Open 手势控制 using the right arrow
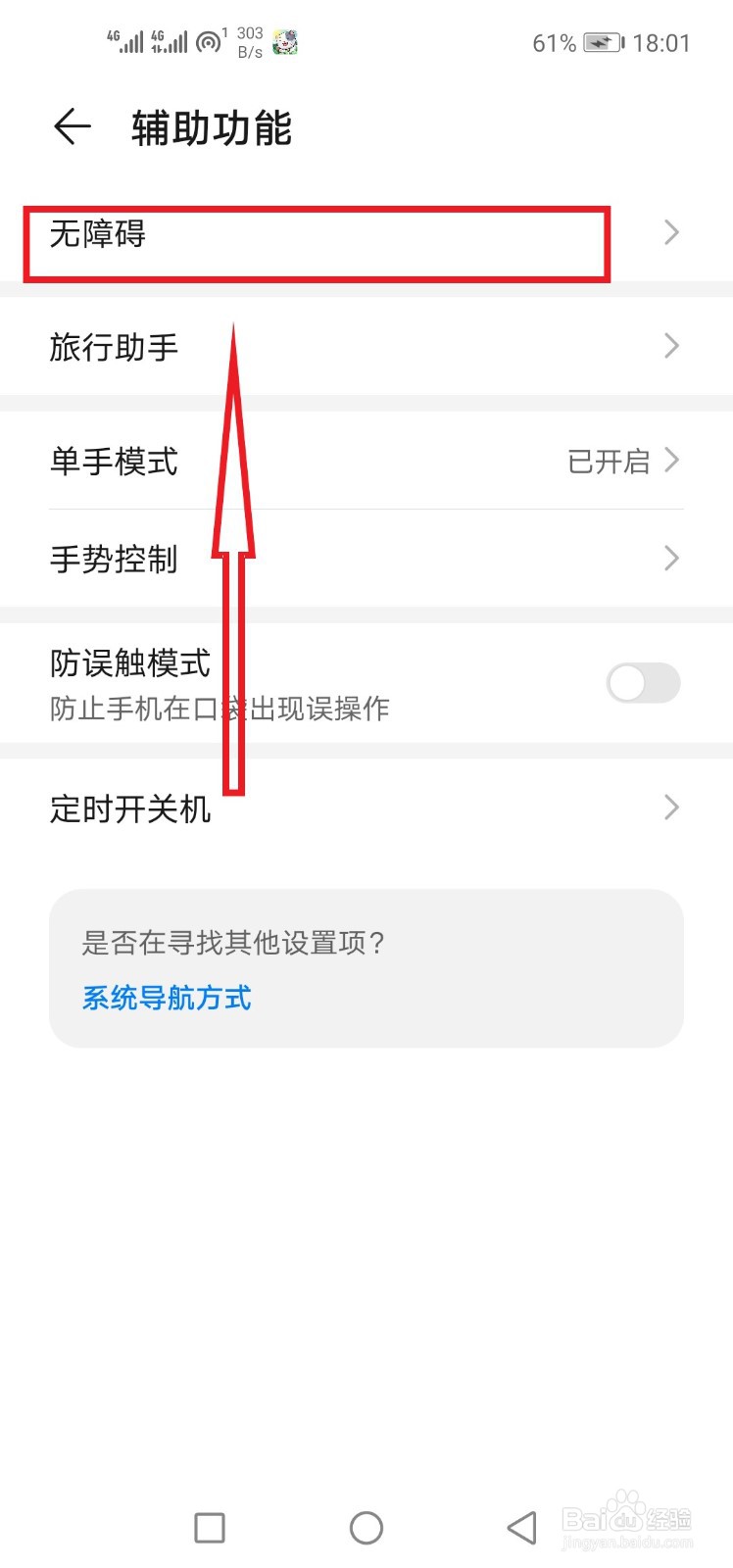The width and height of the screenshot is (733, 1568). click(x=670, y=559)
